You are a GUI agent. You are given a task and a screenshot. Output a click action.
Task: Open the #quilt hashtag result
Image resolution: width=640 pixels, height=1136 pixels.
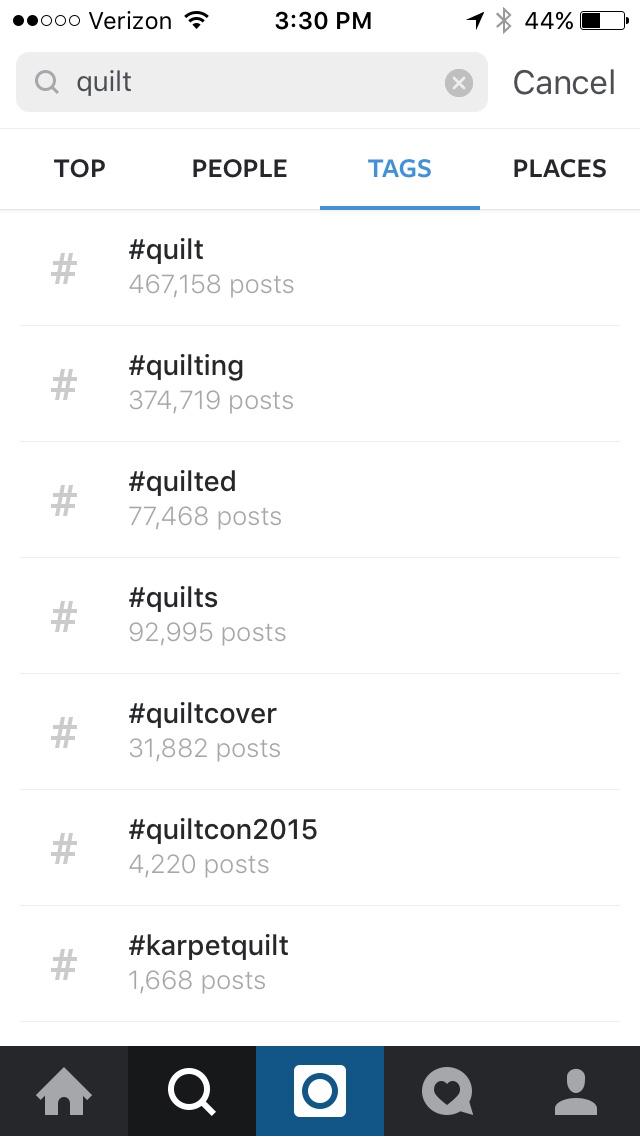point(320,268)
